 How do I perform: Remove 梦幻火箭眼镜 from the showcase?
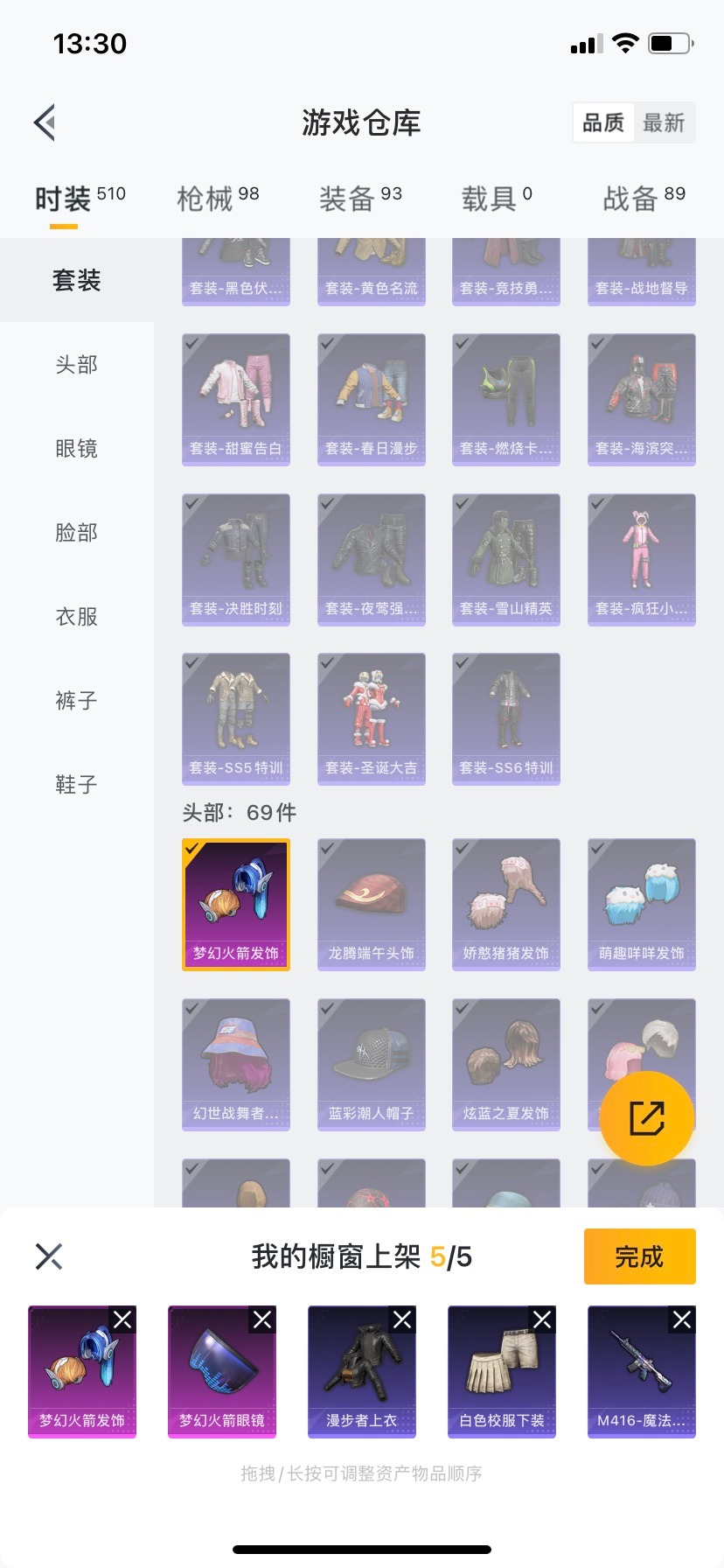pos(262,1319)
